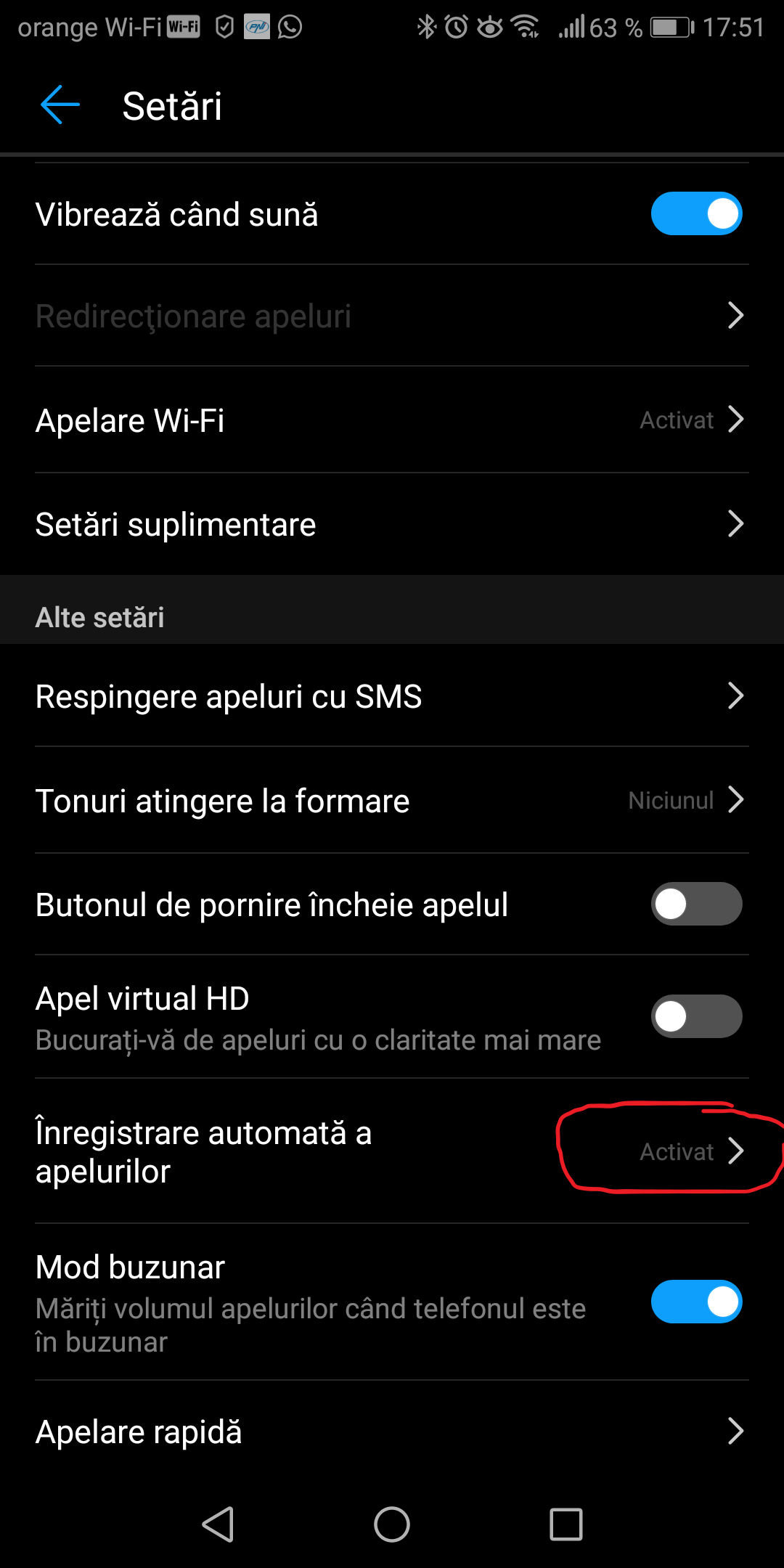This screenshot has height=1568, width=784.
Task: Turn off Vibrează când sună
Action: point(696,213)
